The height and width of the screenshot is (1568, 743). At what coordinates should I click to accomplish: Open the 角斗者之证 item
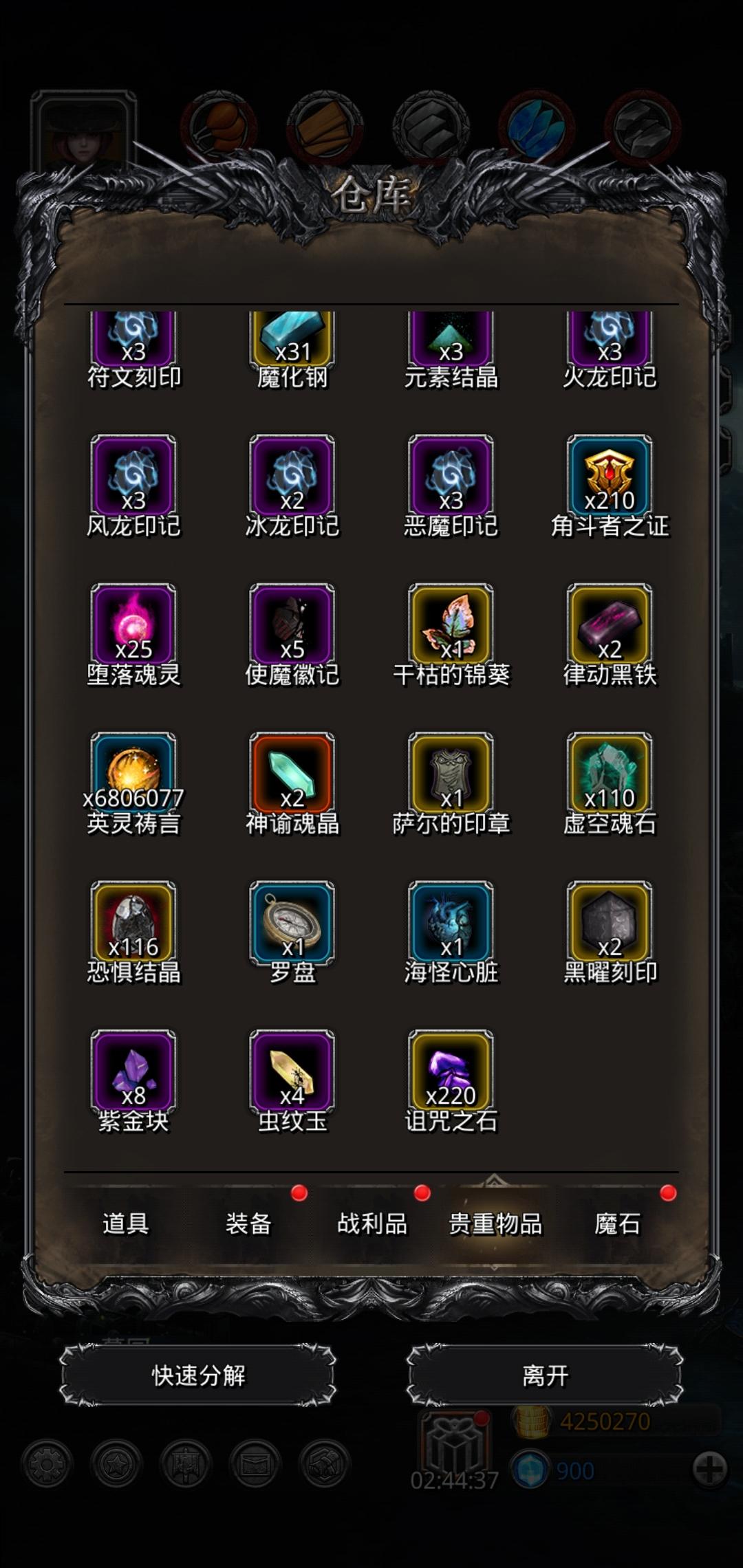[610, 475]
